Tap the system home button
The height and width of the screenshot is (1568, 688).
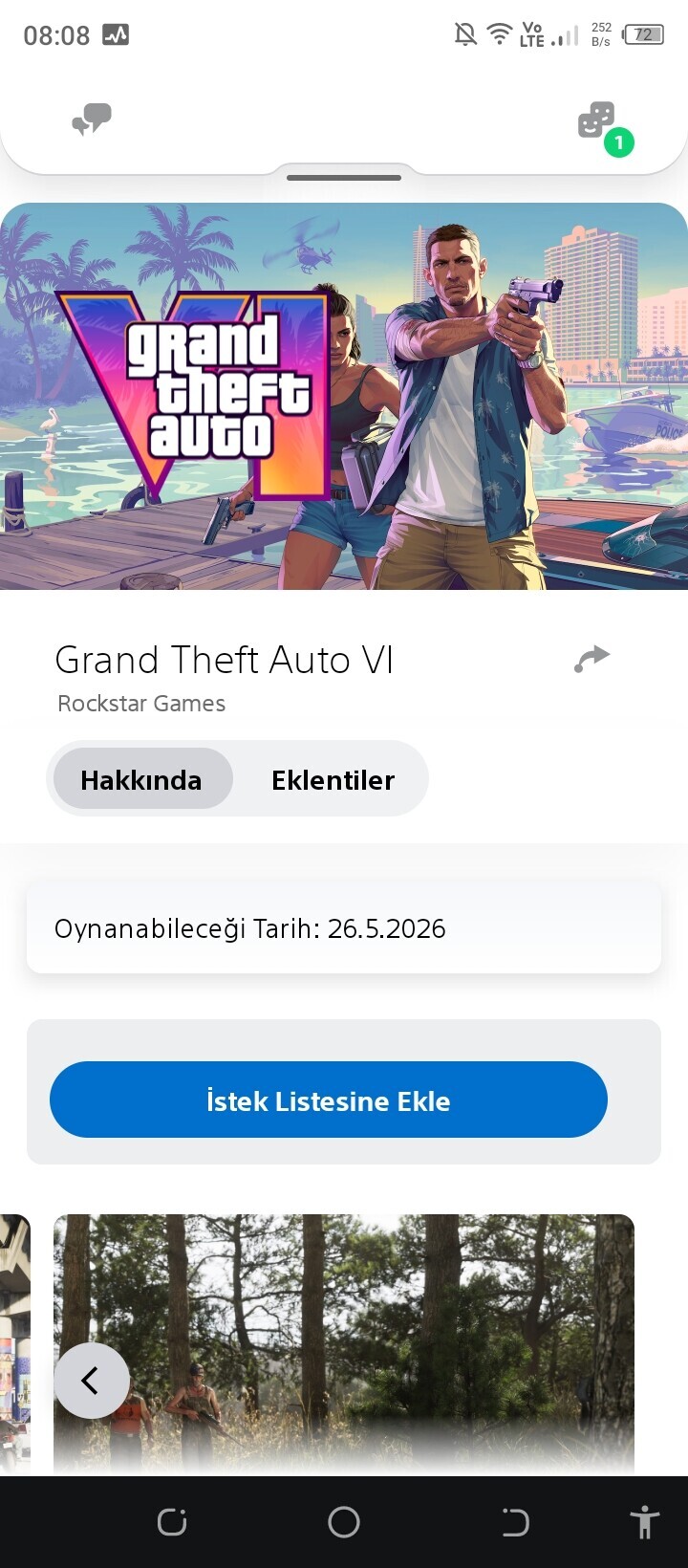tap(344, 1521)
